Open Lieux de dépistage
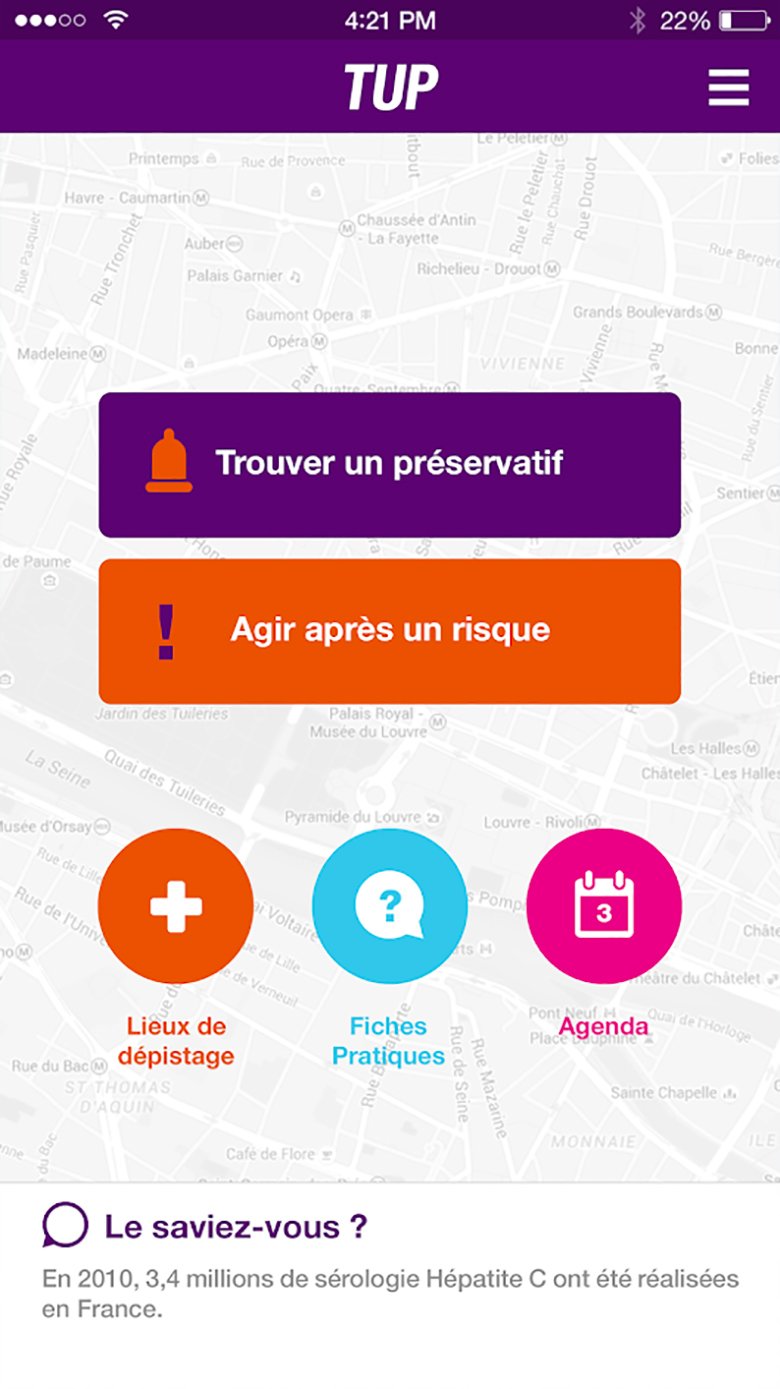 point(175,906)
